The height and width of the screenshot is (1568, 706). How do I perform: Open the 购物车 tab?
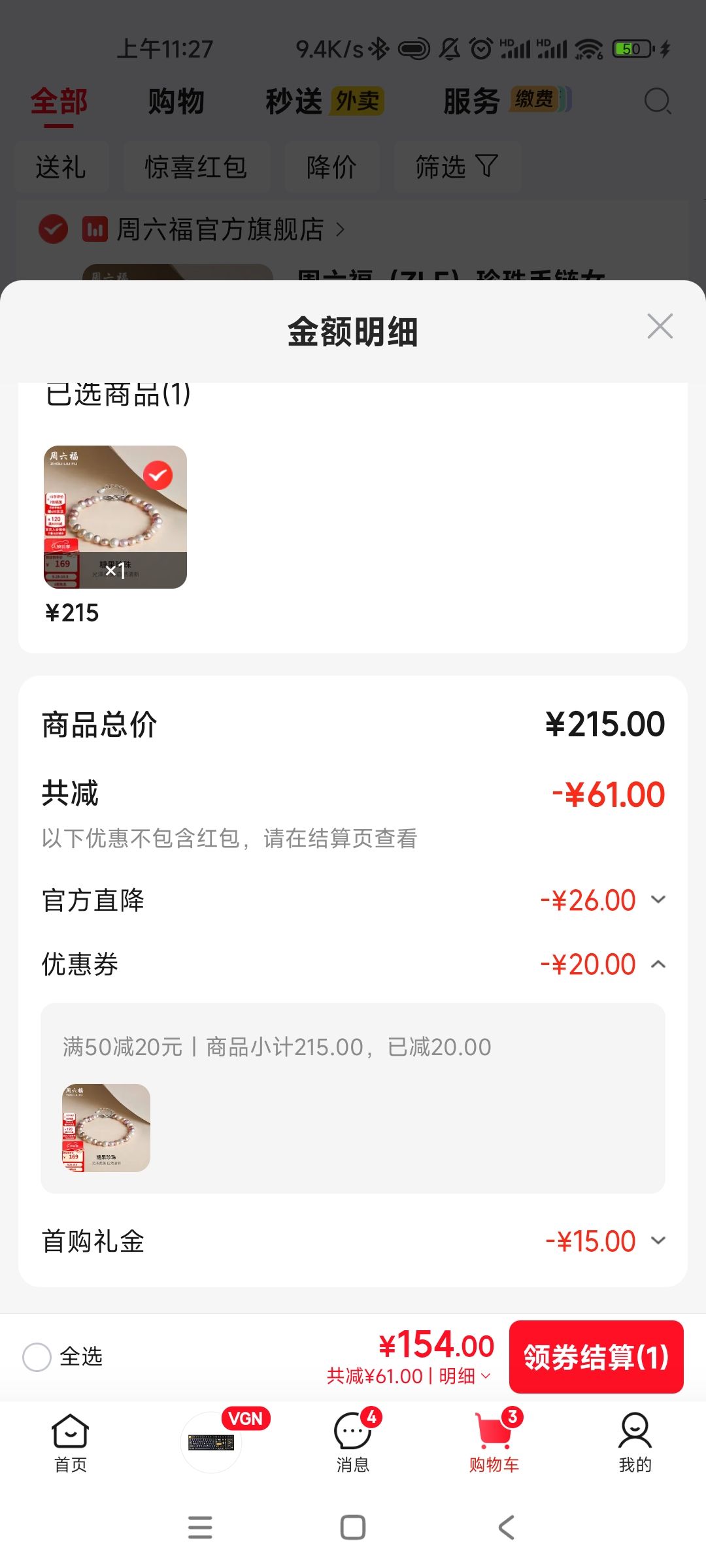494,1443
